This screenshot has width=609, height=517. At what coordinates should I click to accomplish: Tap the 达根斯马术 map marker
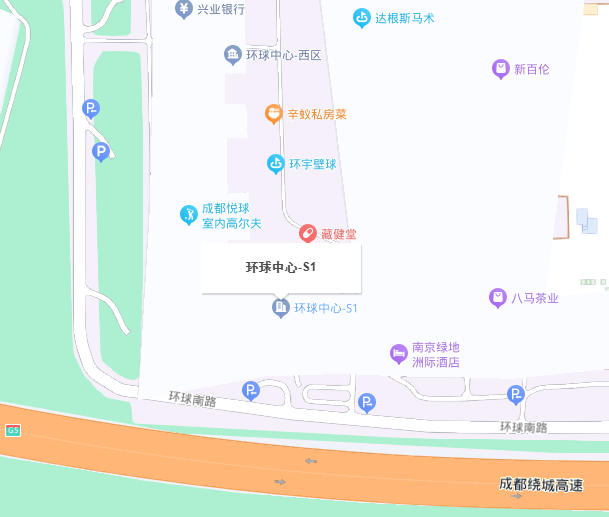(362, 17)
